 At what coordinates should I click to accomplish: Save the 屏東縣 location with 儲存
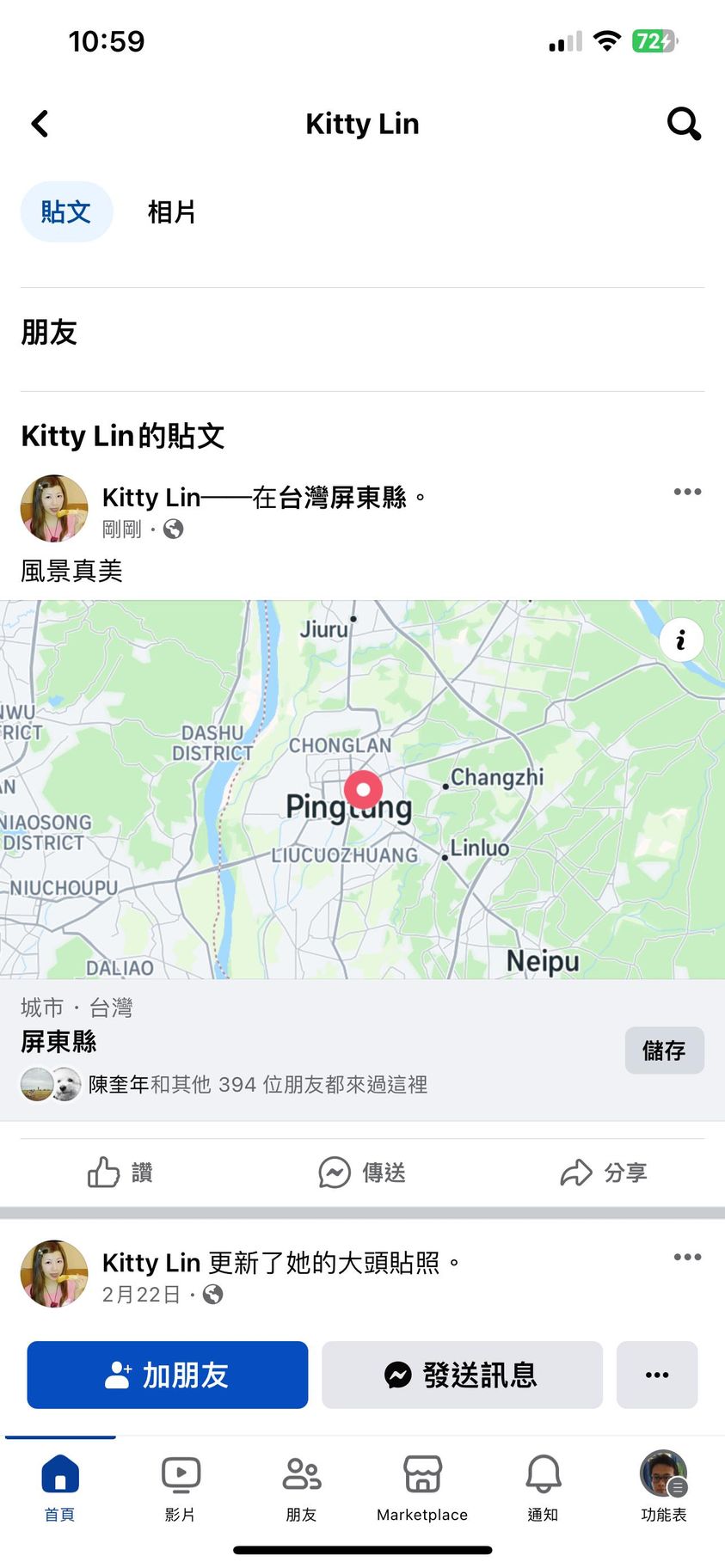tap(663, 1050)
